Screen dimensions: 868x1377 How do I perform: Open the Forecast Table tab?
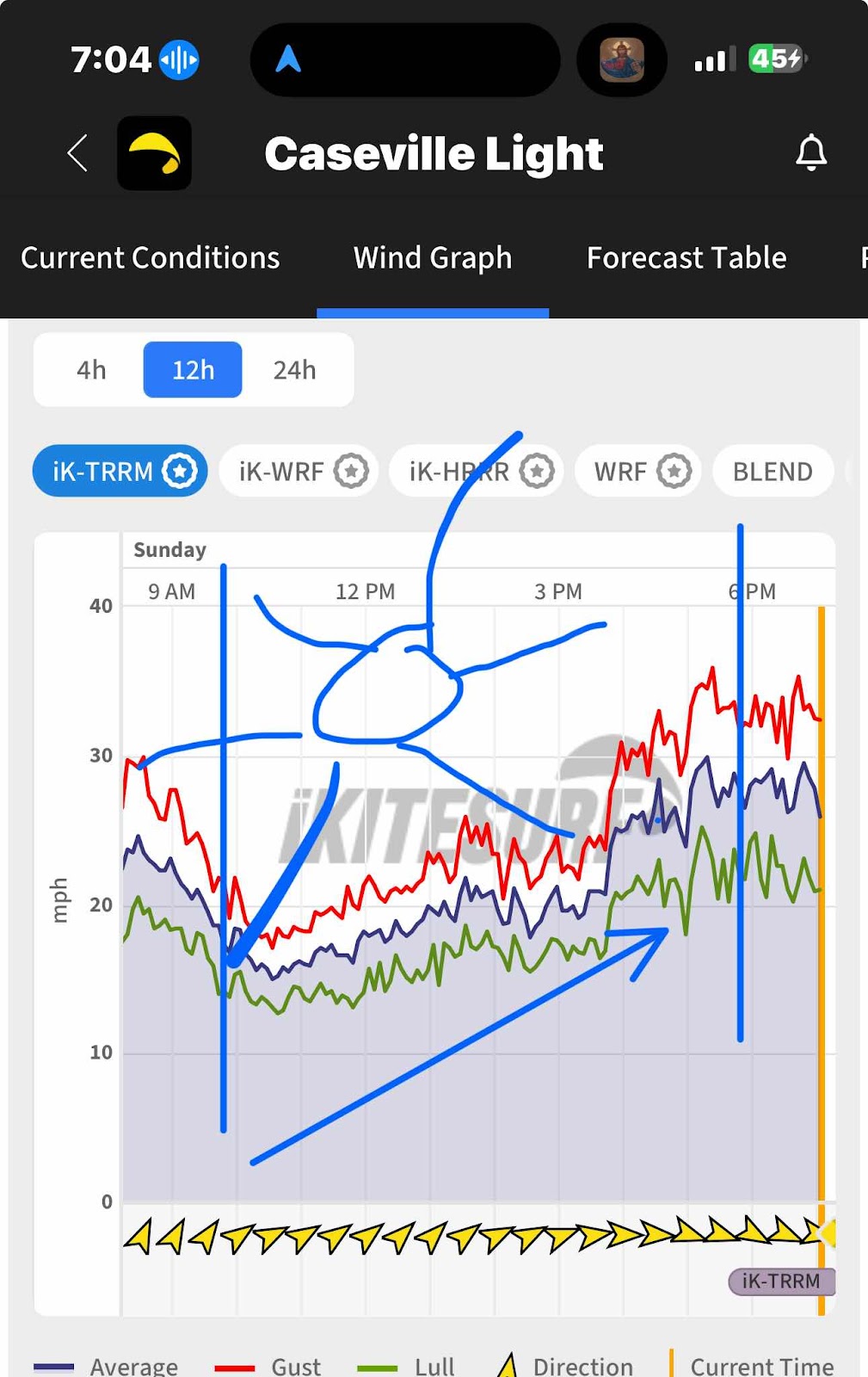coord(686,258)
